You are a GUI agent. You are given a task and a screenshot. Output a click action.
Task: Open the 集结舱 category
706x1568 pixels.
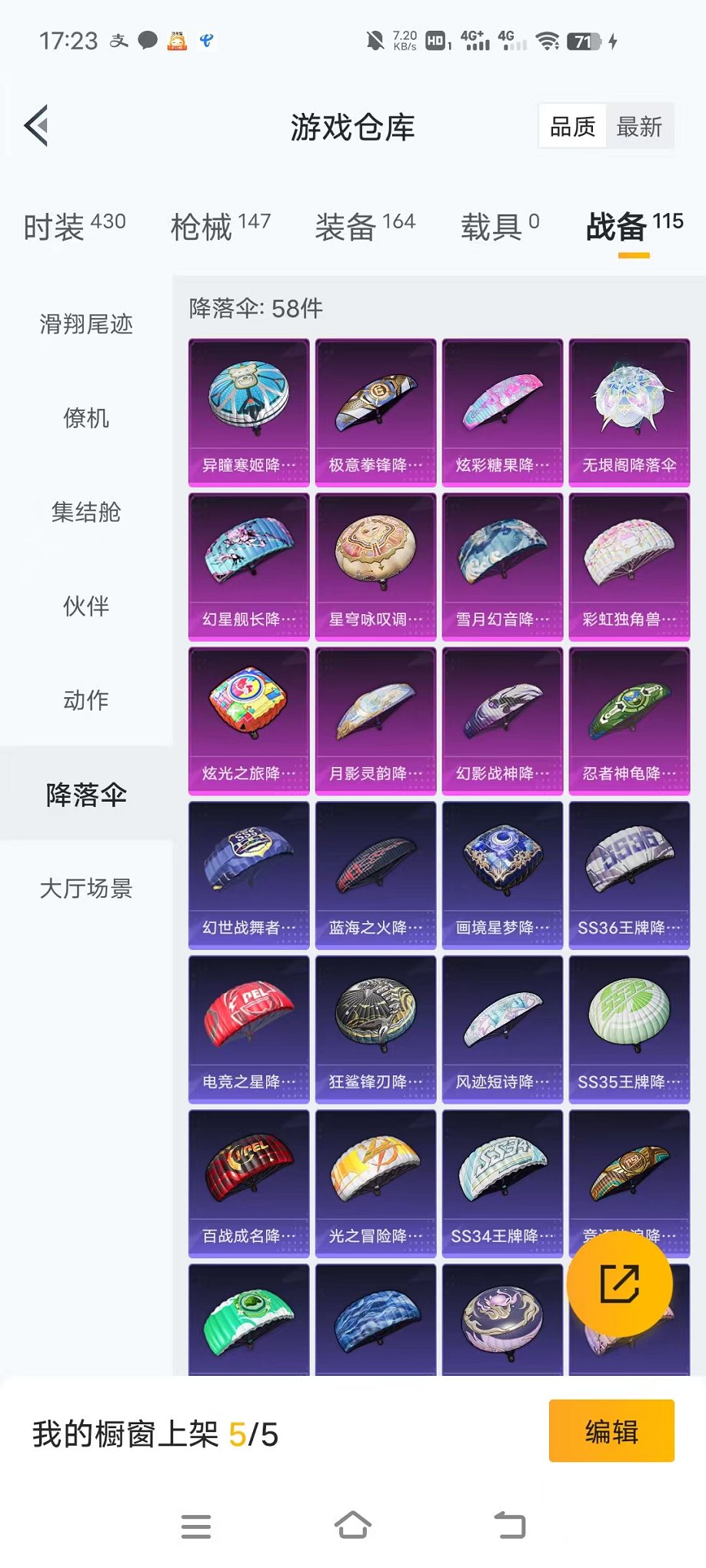[x=86, y=512]
